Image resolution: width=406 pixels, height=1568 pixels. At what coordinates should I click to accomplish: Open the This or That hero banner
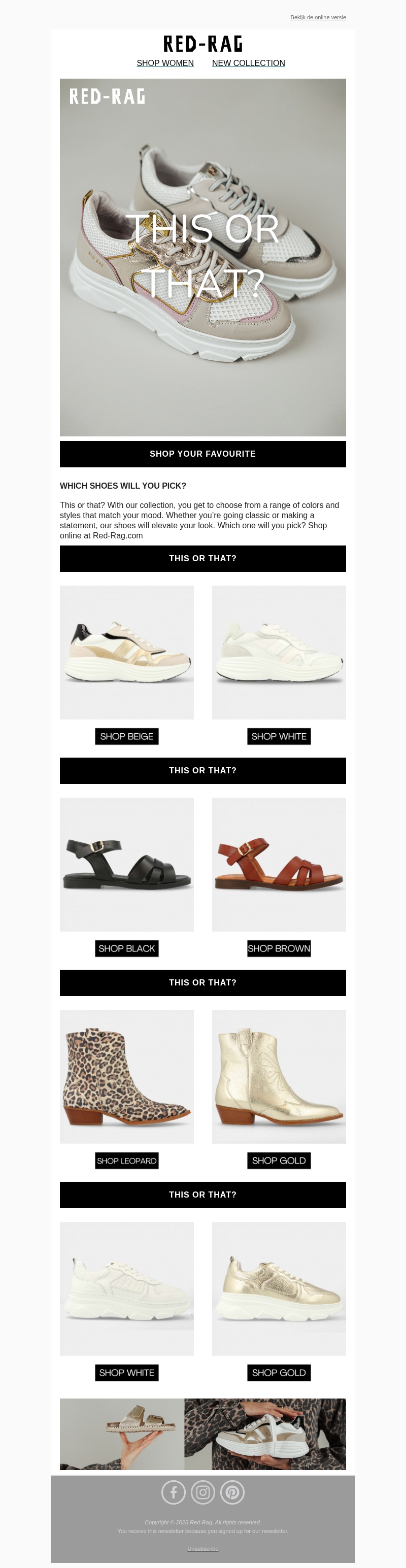(202, 257)
